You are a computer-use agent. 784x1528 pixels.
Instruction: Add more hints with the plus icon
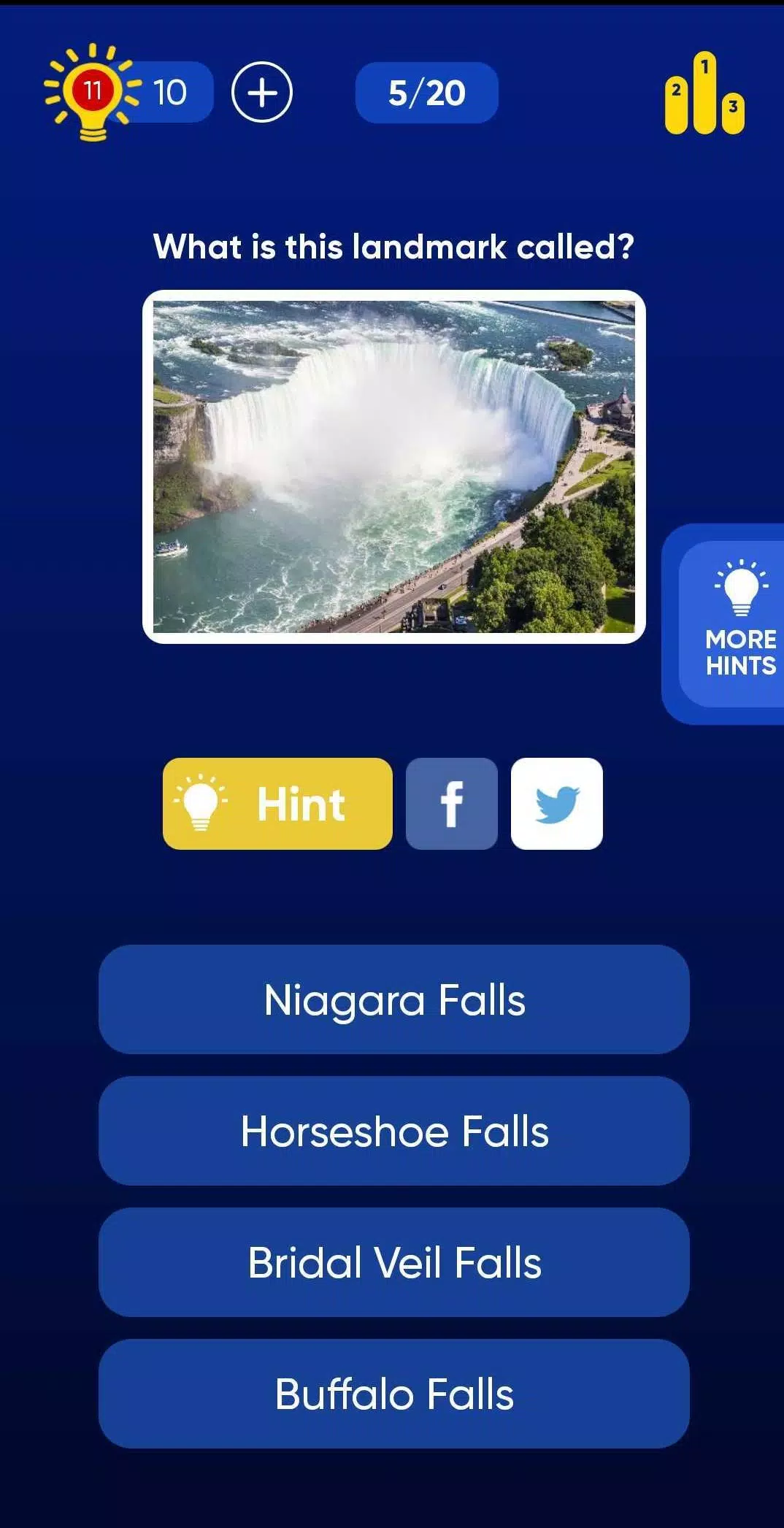click(x=261, y=93)
